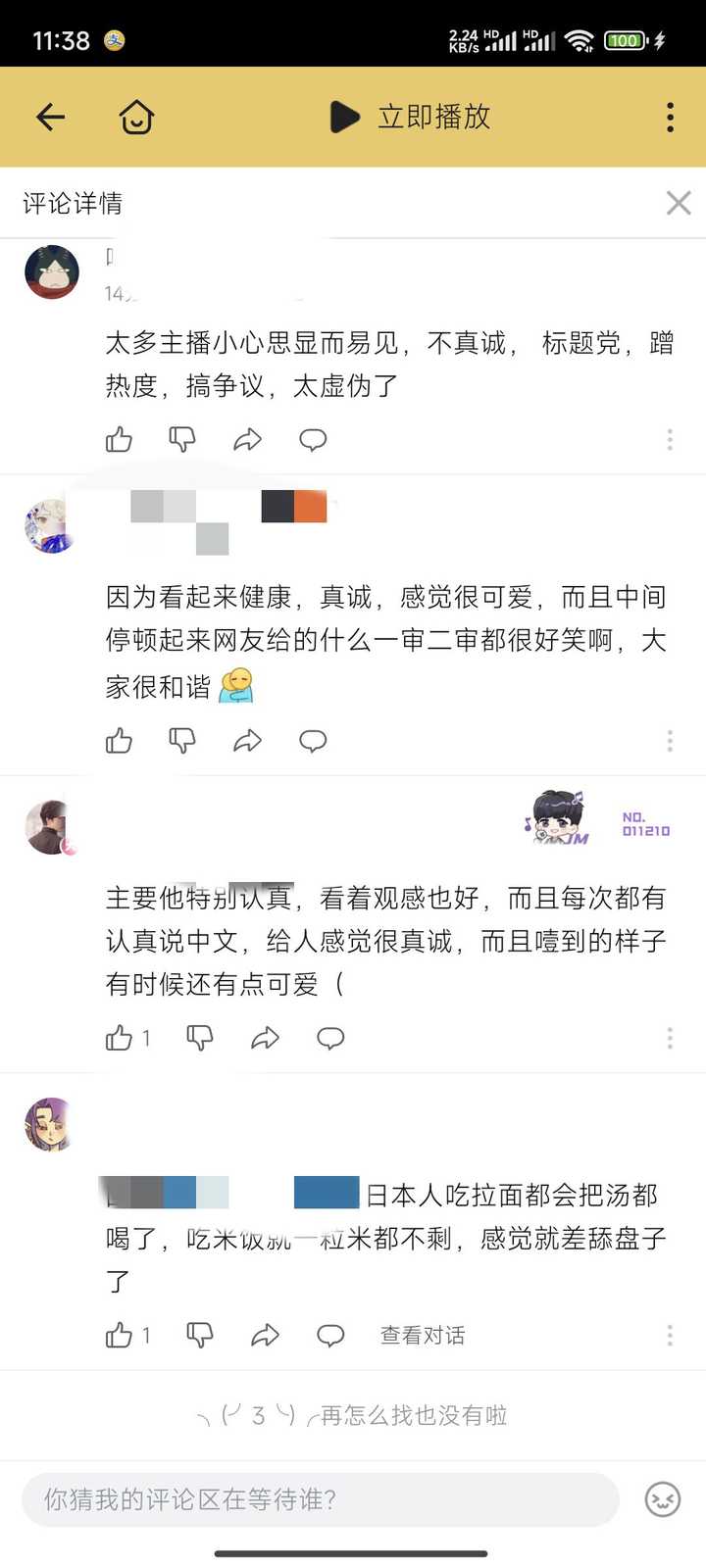This screenshot has width=706, height=1568.
Task: Tap the 你猜我的评论区在等待谁 comment box
Action: pyautogui.click(x=321, y=1498)
